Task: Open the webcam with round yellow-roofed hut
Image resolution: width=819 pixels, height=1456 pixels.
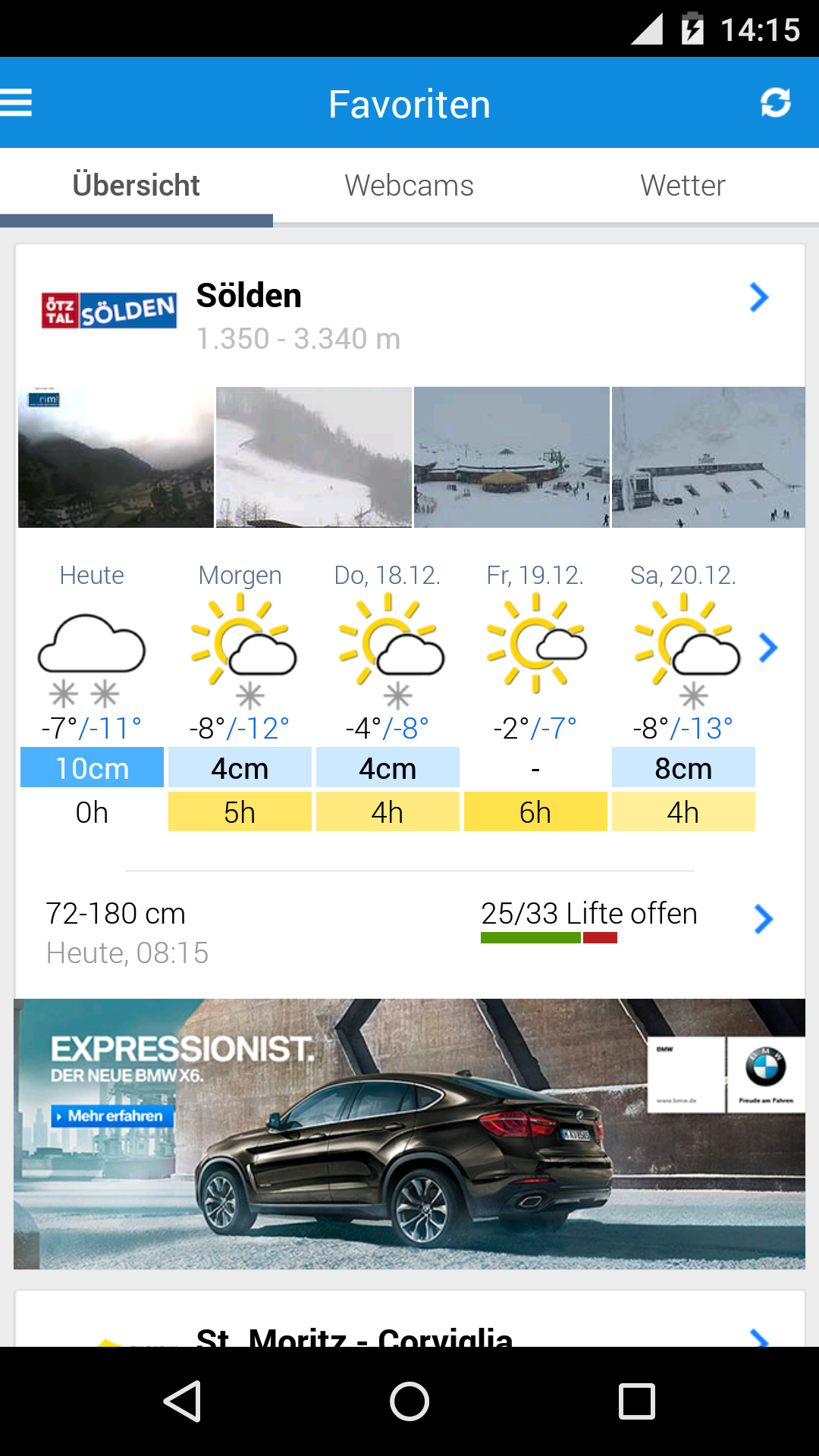Action: point(512,457)
